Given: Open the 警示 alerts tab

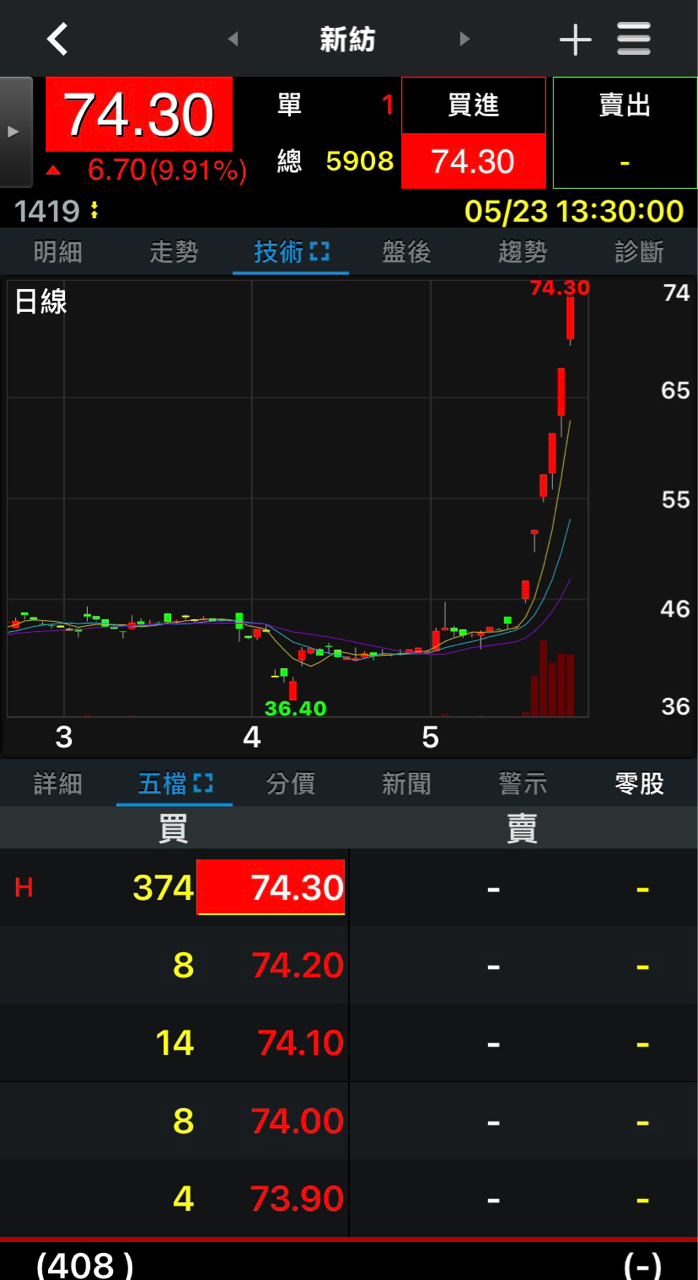Looking at the screenshot, I should [x=522, y=784].
